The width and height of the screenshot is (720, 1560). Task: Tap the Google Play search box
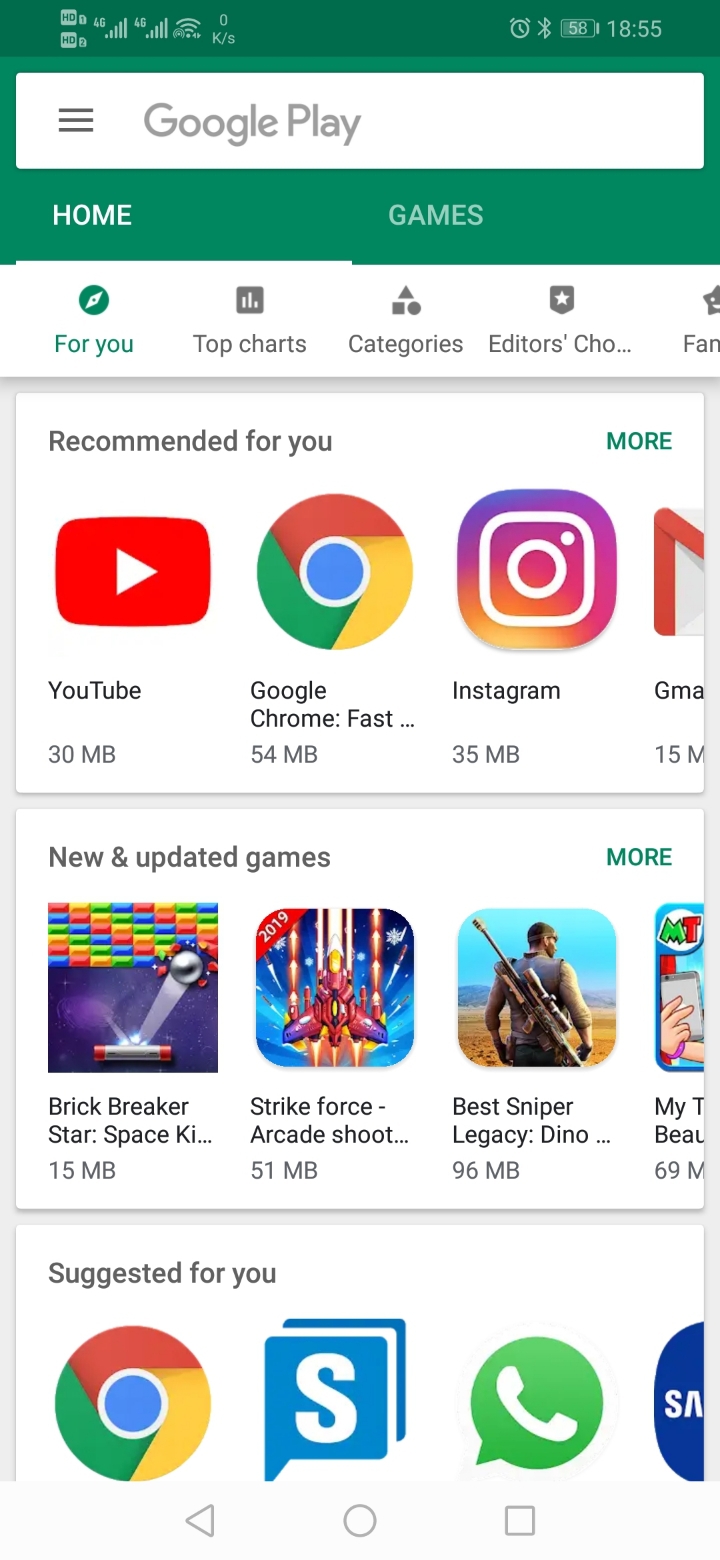pos(360,122)
